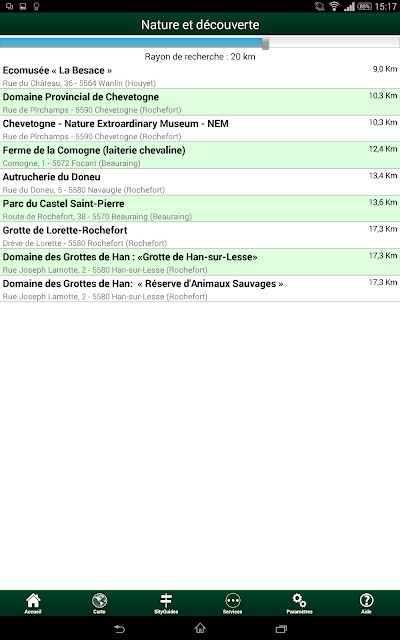
Task: Open Paramètres settings tab
Action: 300,603
